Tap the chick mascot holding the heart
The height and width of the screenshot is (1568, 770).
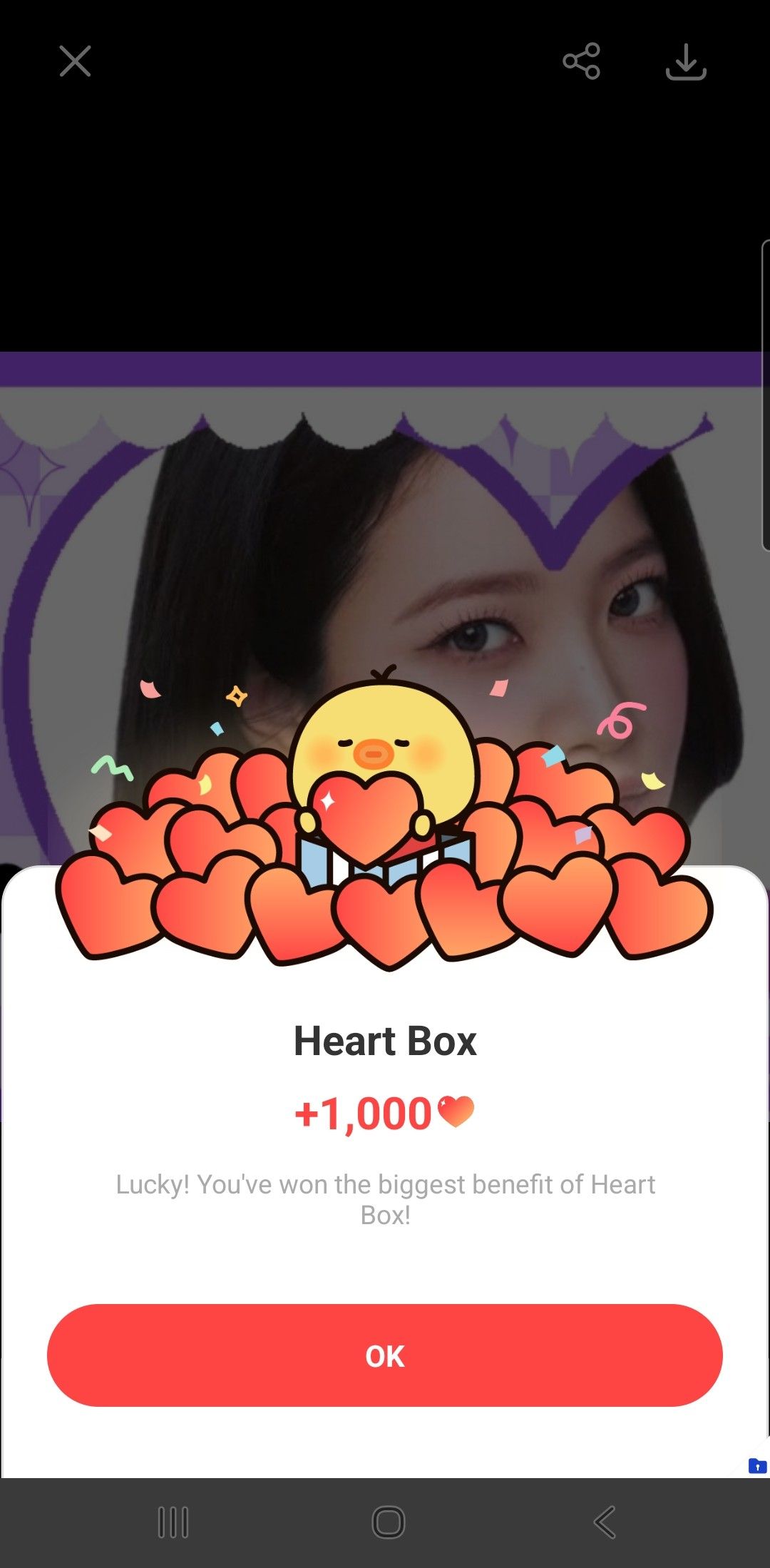tap(385, 742)
